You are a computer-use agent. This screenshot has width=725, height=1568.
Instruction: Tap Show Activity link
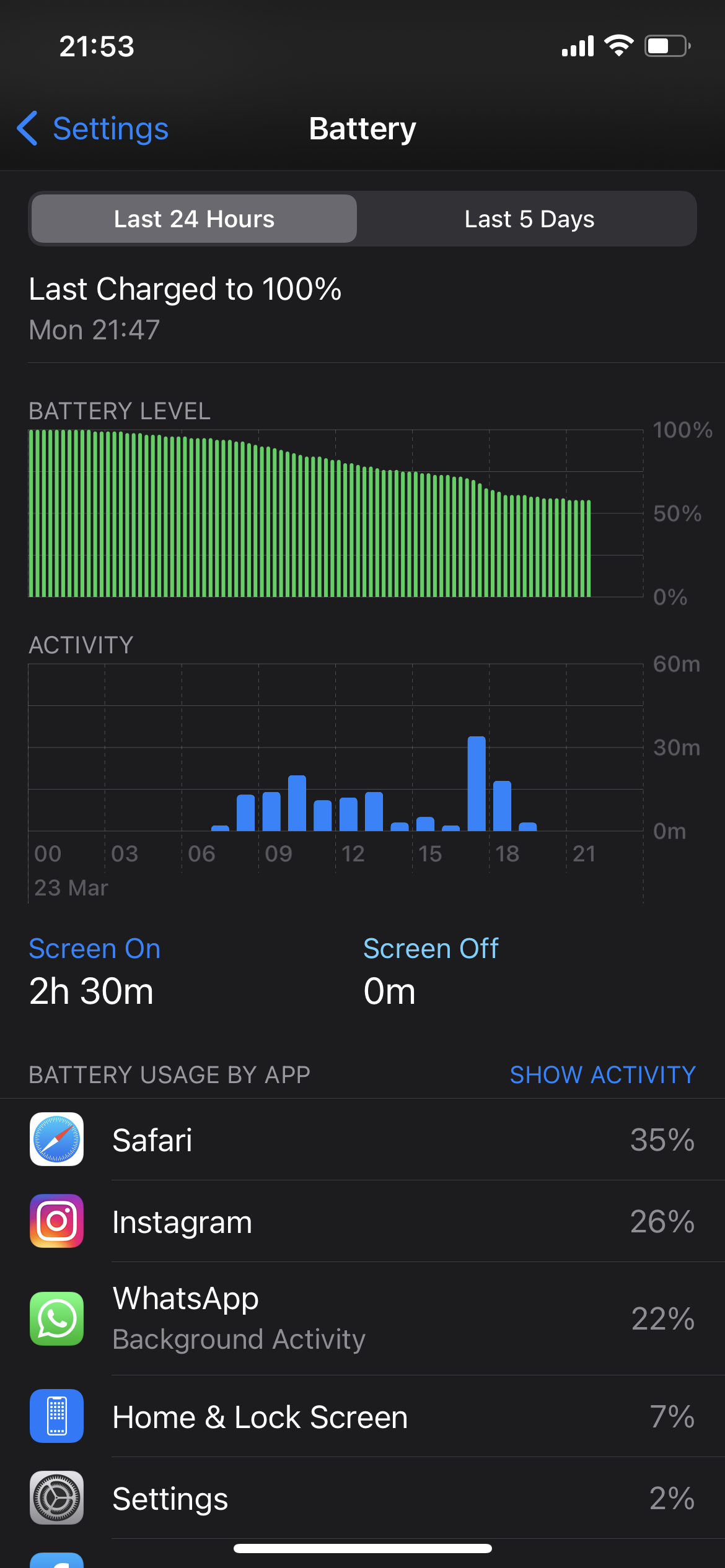pyautogui.click(x=602, y=1075)
